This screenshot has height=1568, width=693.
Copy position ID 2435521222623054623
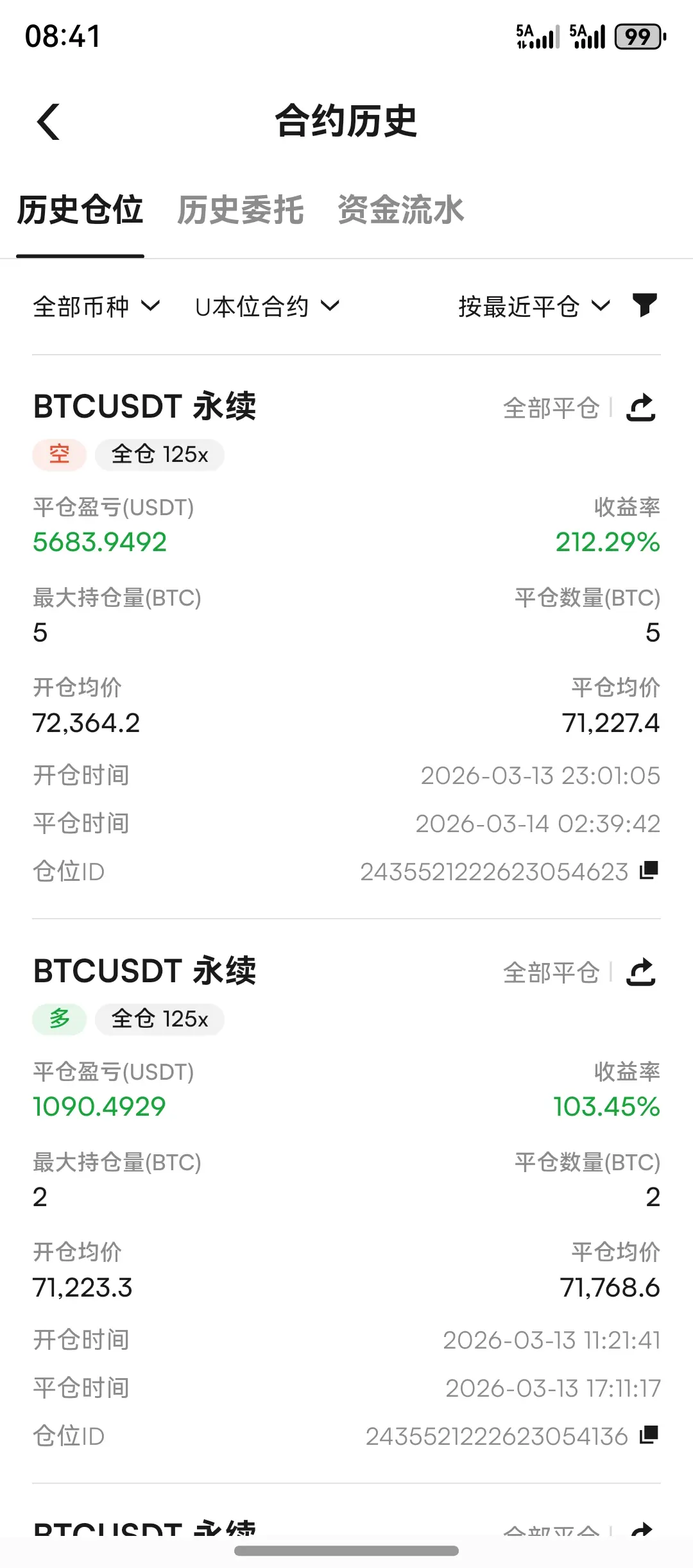coord(649,871)
